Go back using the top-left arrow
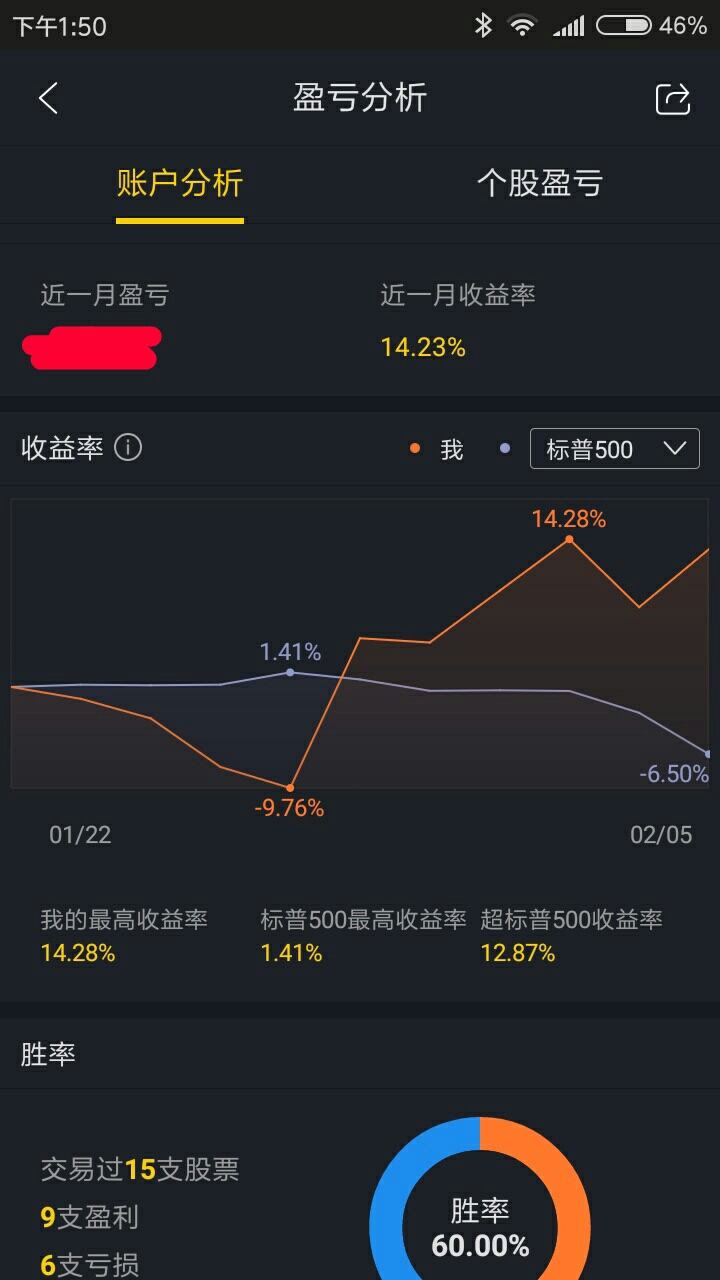Image resolution: width=720 pixels, height=1280 pixels. [x=48, y=98]
